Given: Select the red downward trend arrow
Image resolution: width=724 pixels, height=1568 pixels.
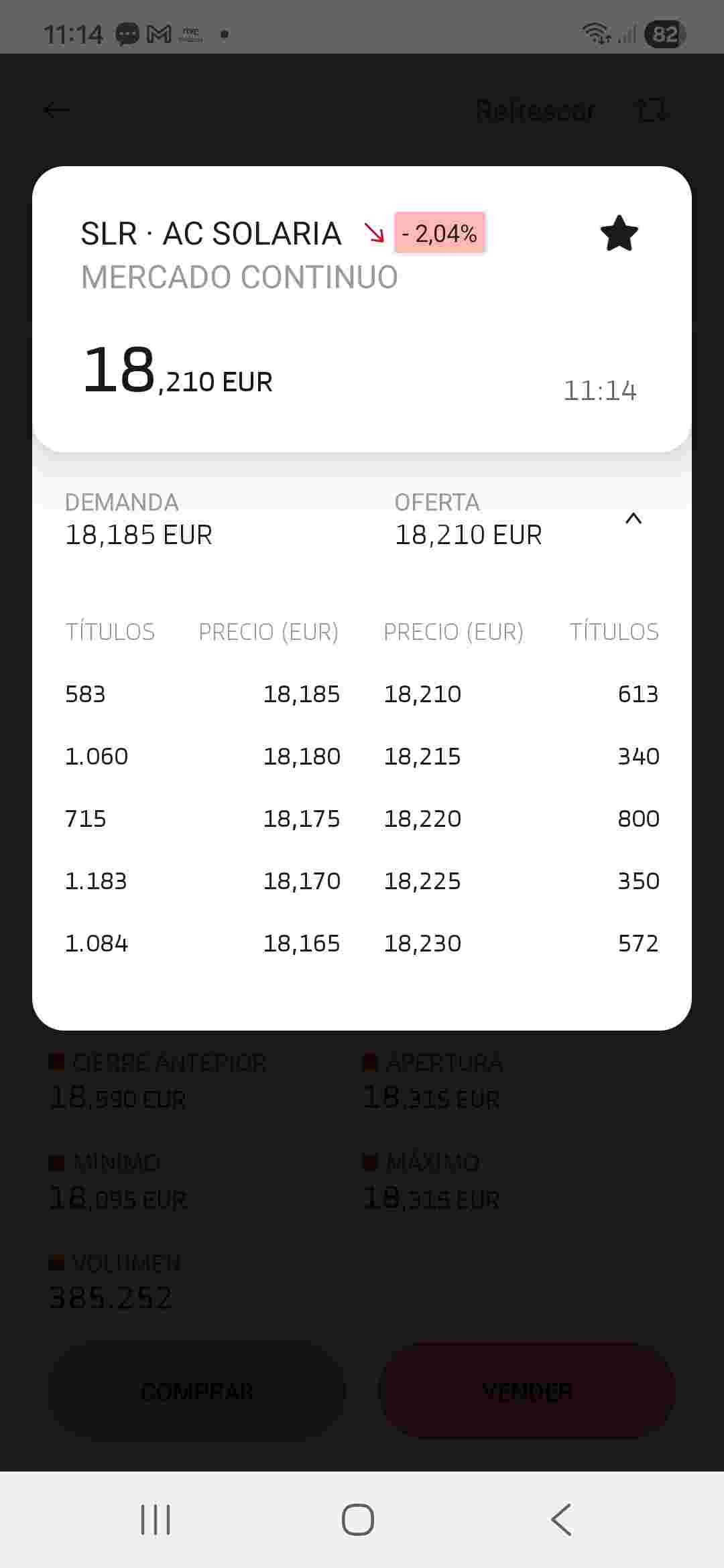Looking at the screenshot, I should pyautogui.click(x=373, y=233).
